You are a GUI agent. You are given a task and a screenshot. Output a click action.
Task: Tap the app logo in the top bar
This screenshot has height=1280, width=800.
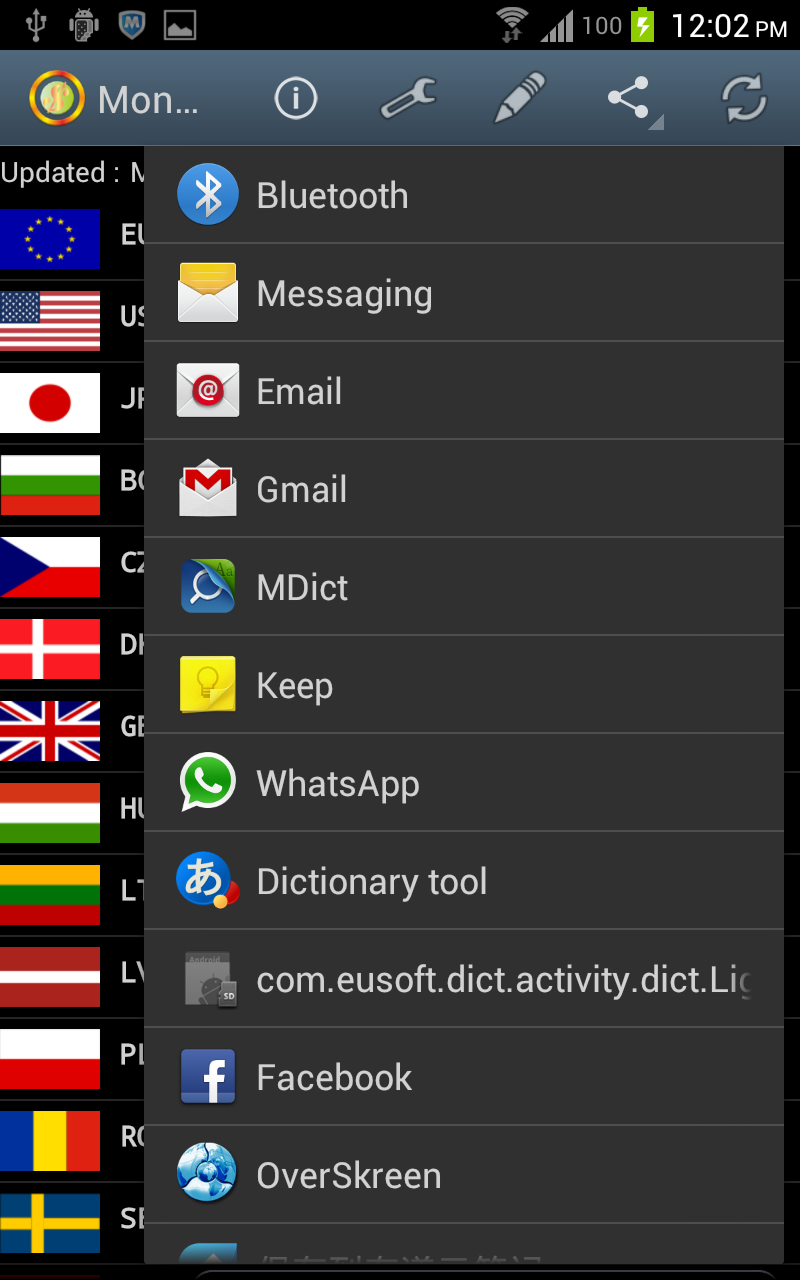coord(57,98)
